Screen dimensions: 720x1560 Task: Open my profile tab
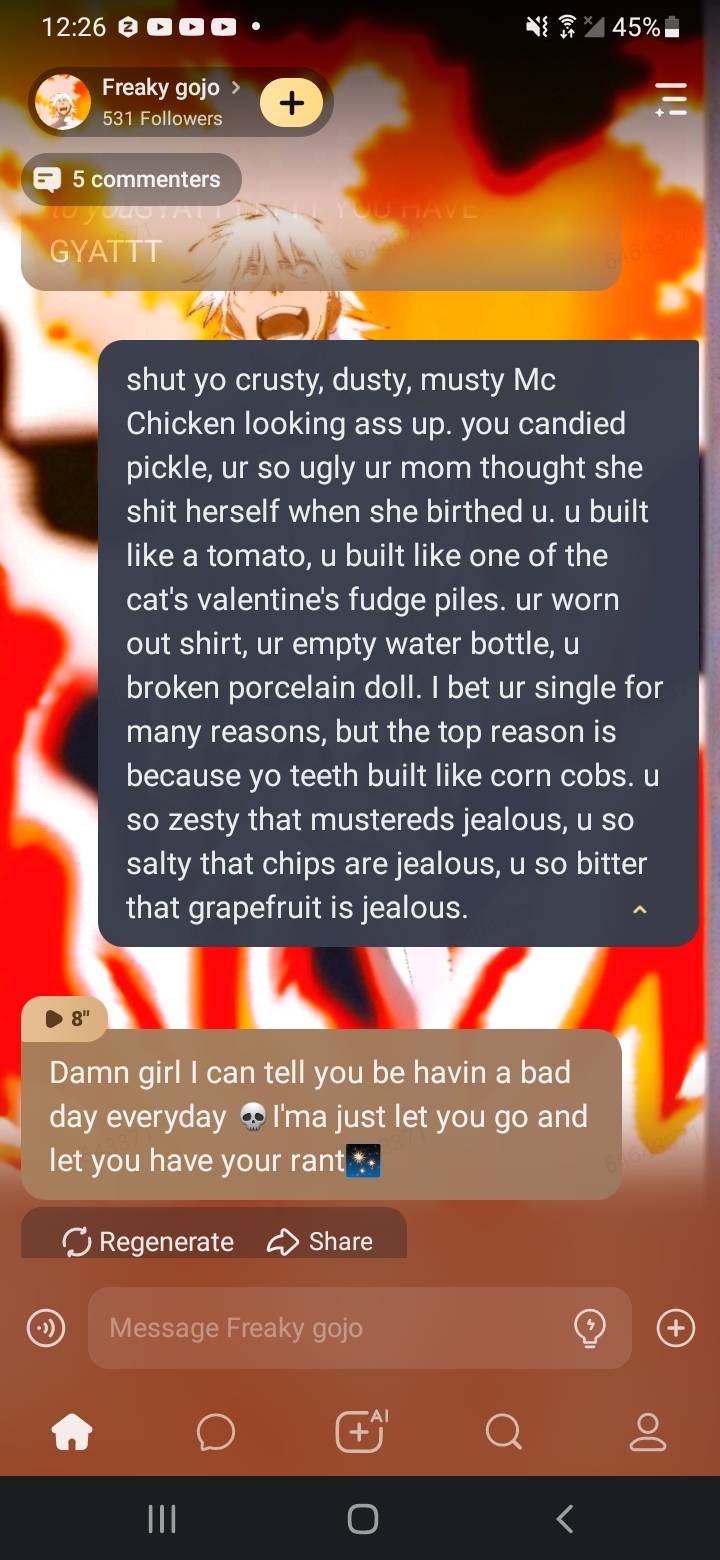(x=647, y=1433)
